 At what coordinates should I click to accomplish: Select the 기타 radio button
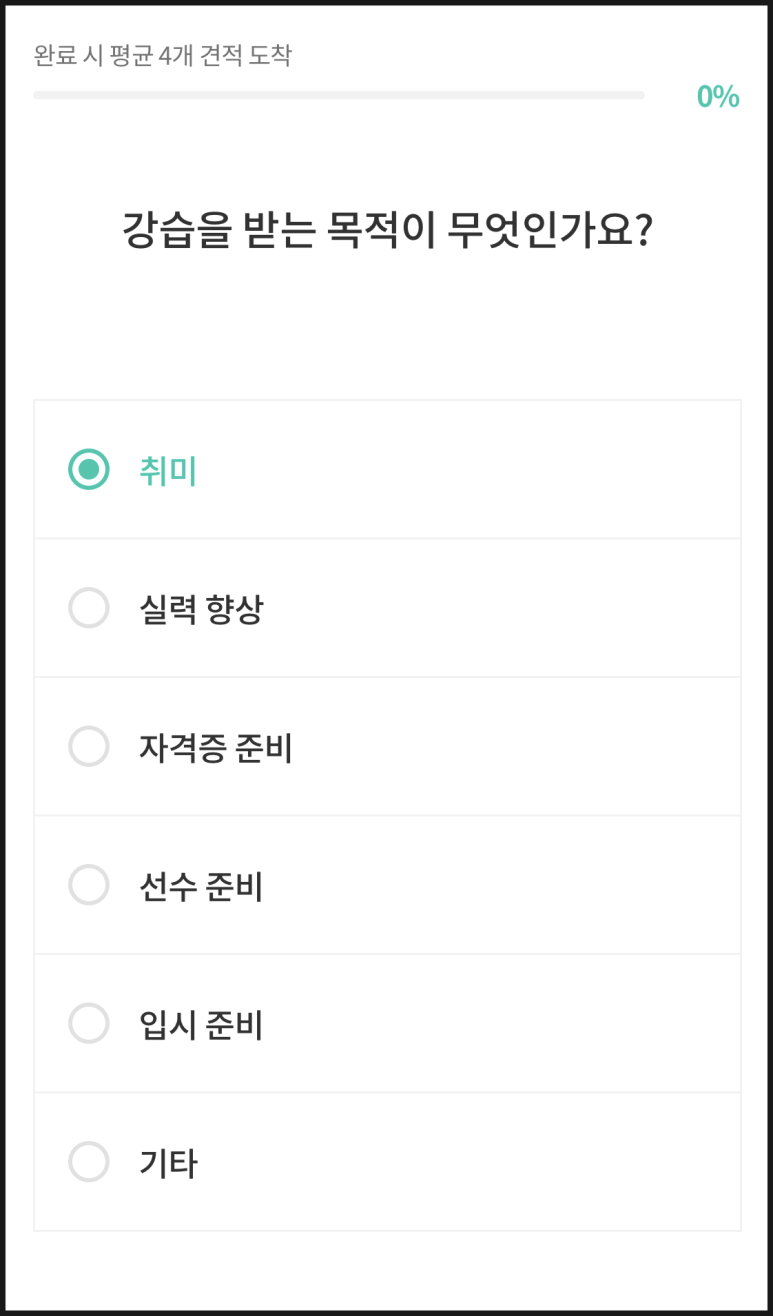pos(89,1162)
